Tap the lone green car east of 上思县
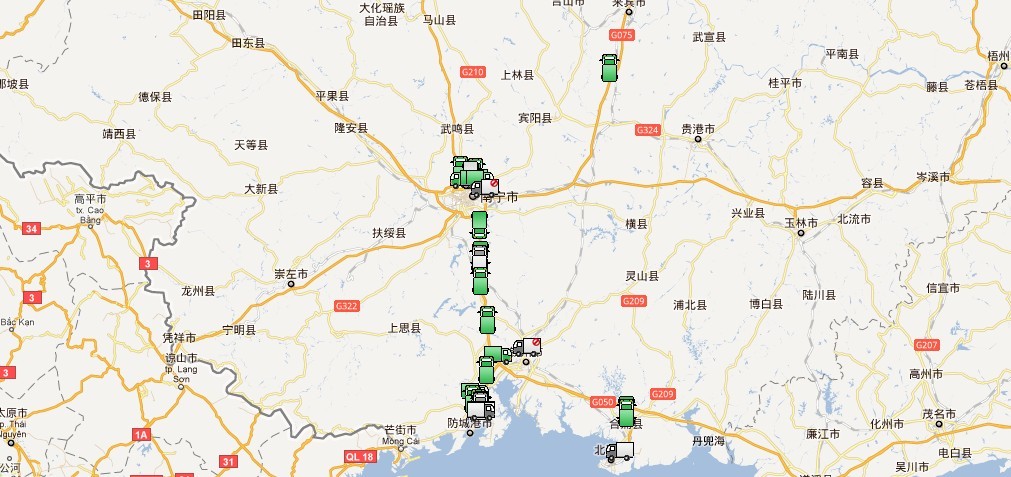Viewport: 1011px width, 477px height. tap(487, 320)
